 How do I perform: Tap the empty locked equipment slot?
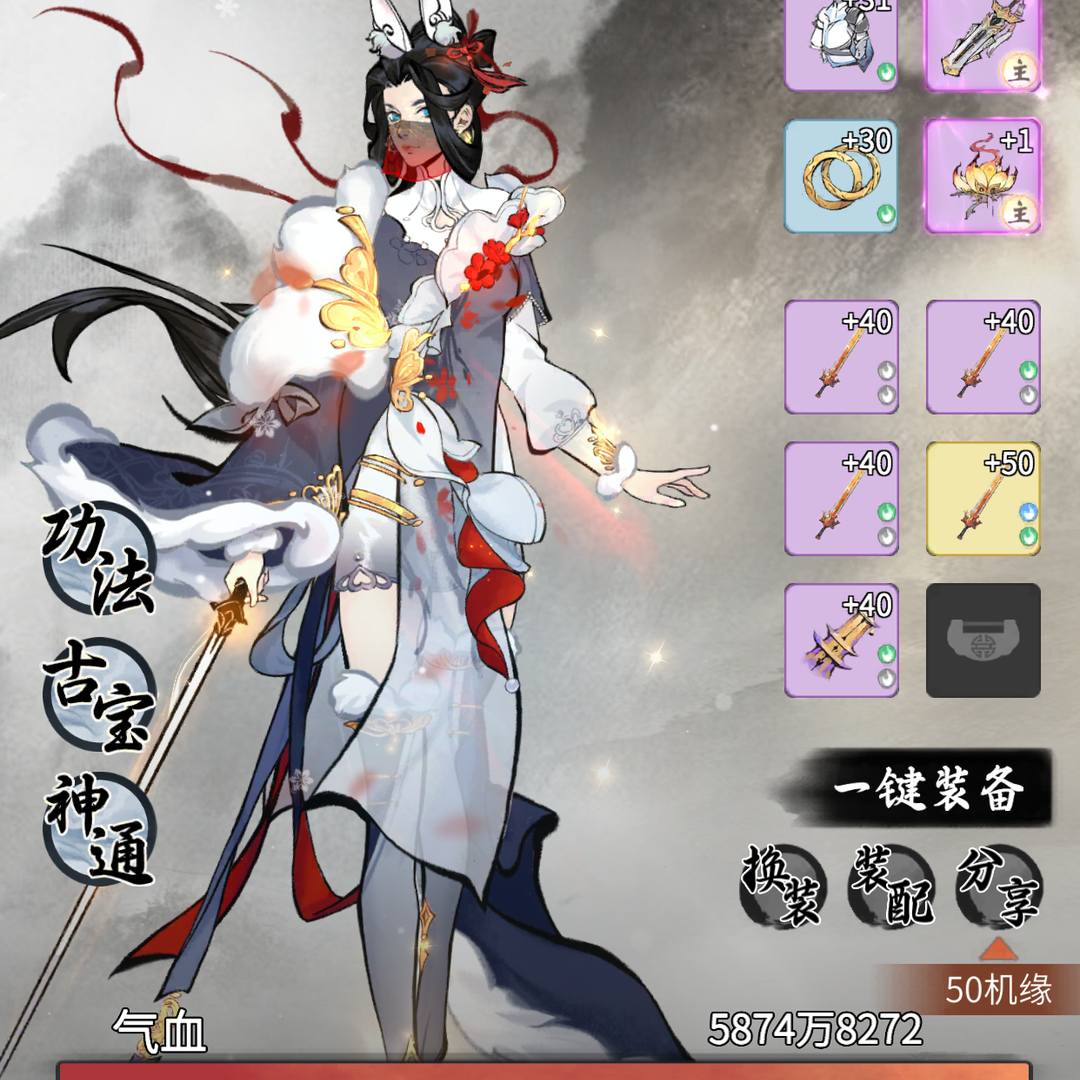[983, 641]
